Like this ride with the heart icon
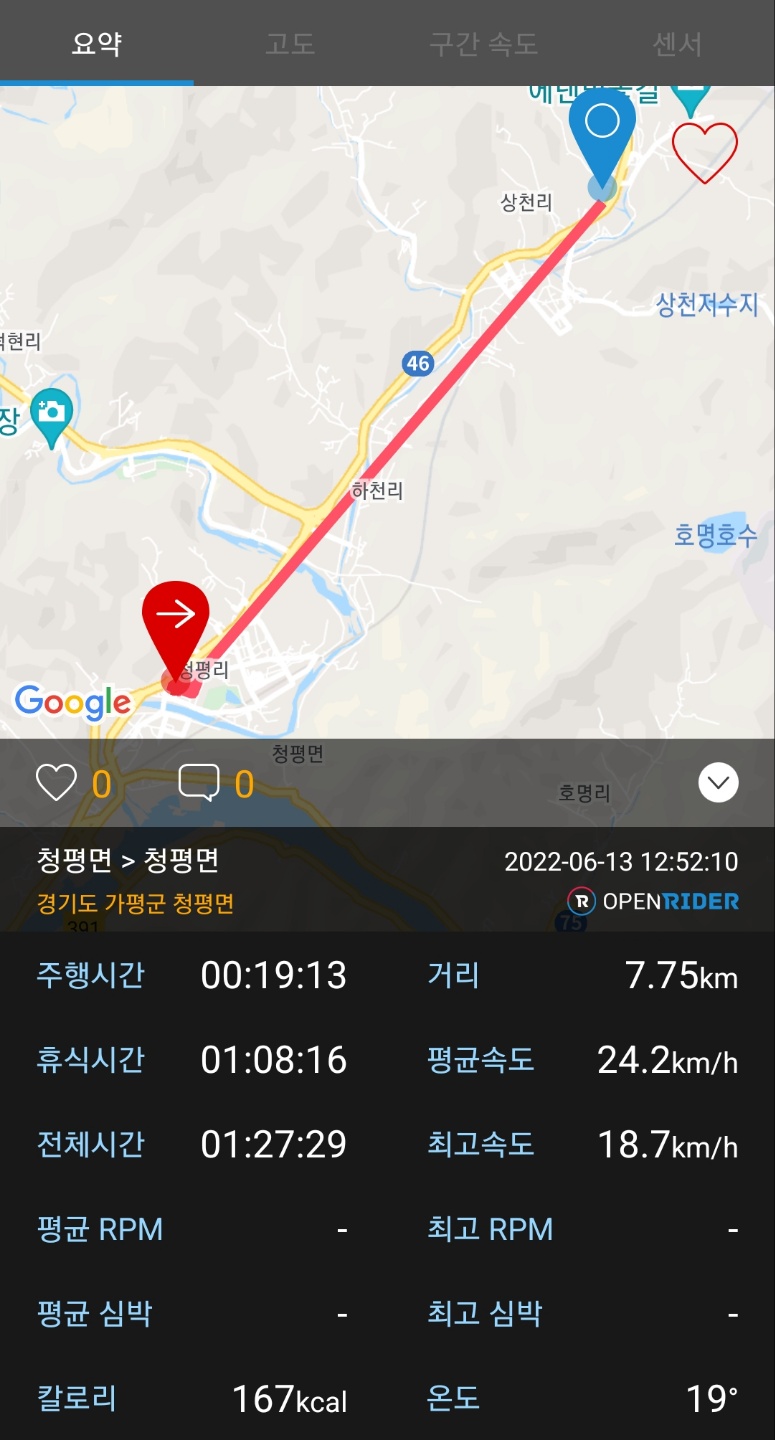The height and width of the screenshot is (1440, 775). point(56,783)
